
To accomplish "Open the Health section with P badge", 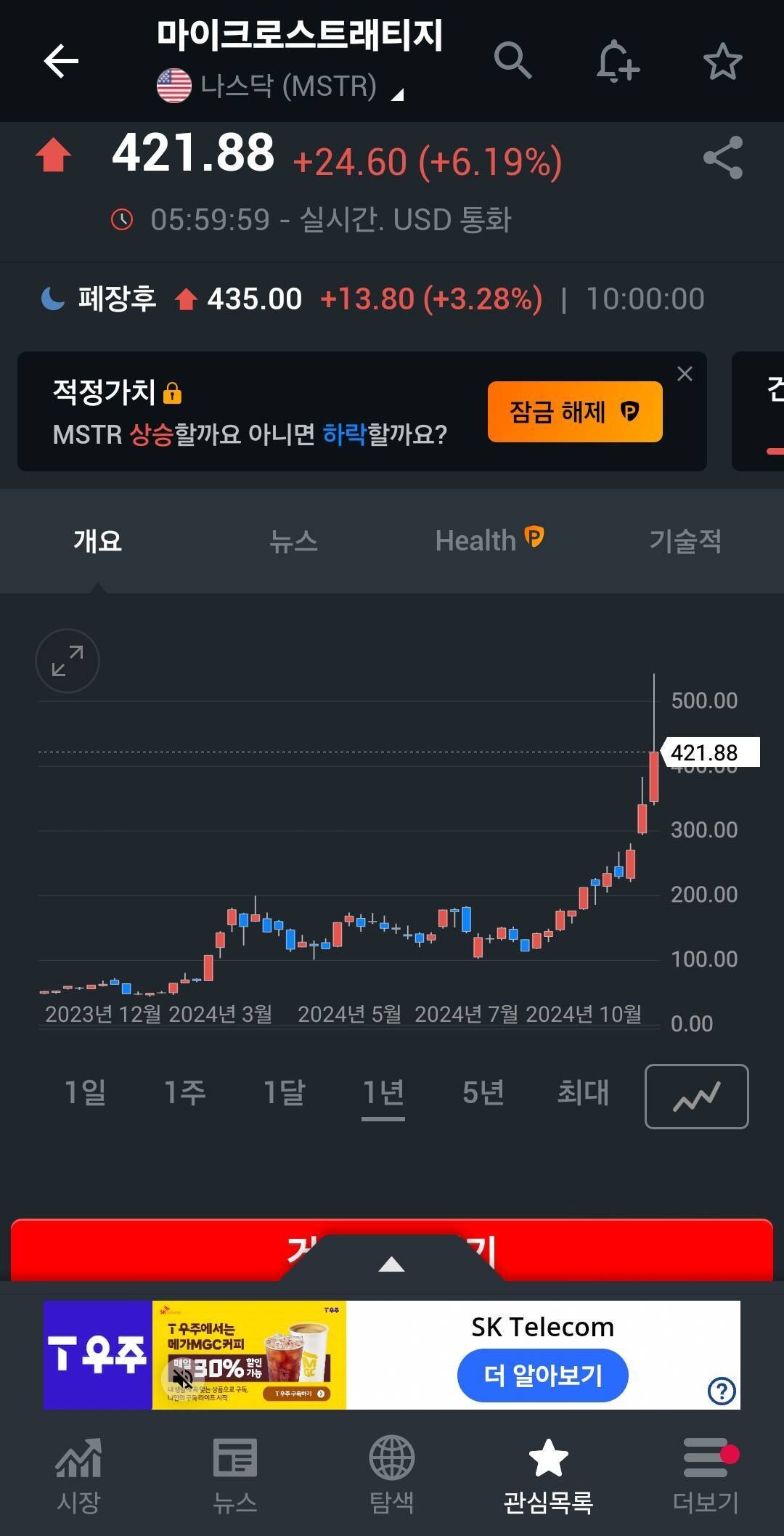I will click(491, 540).
